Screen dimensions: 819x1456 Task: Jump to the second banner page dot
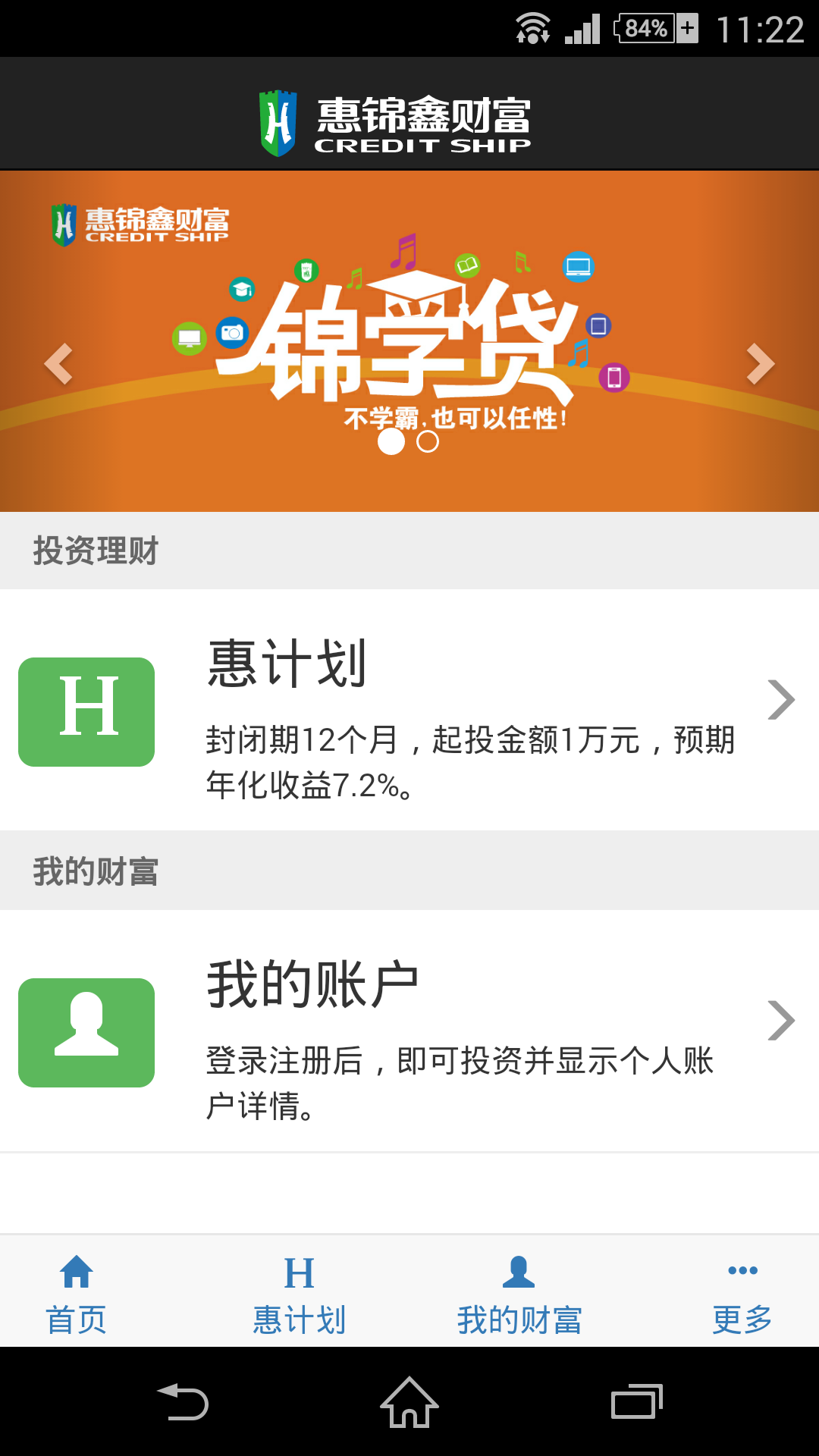pos(428,441)
